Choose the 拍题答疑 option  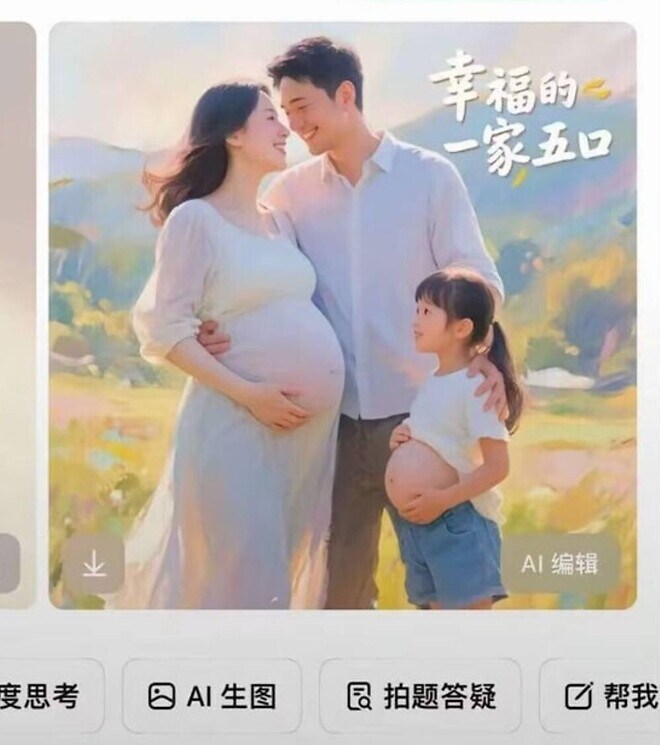click(x=420, y=696)
